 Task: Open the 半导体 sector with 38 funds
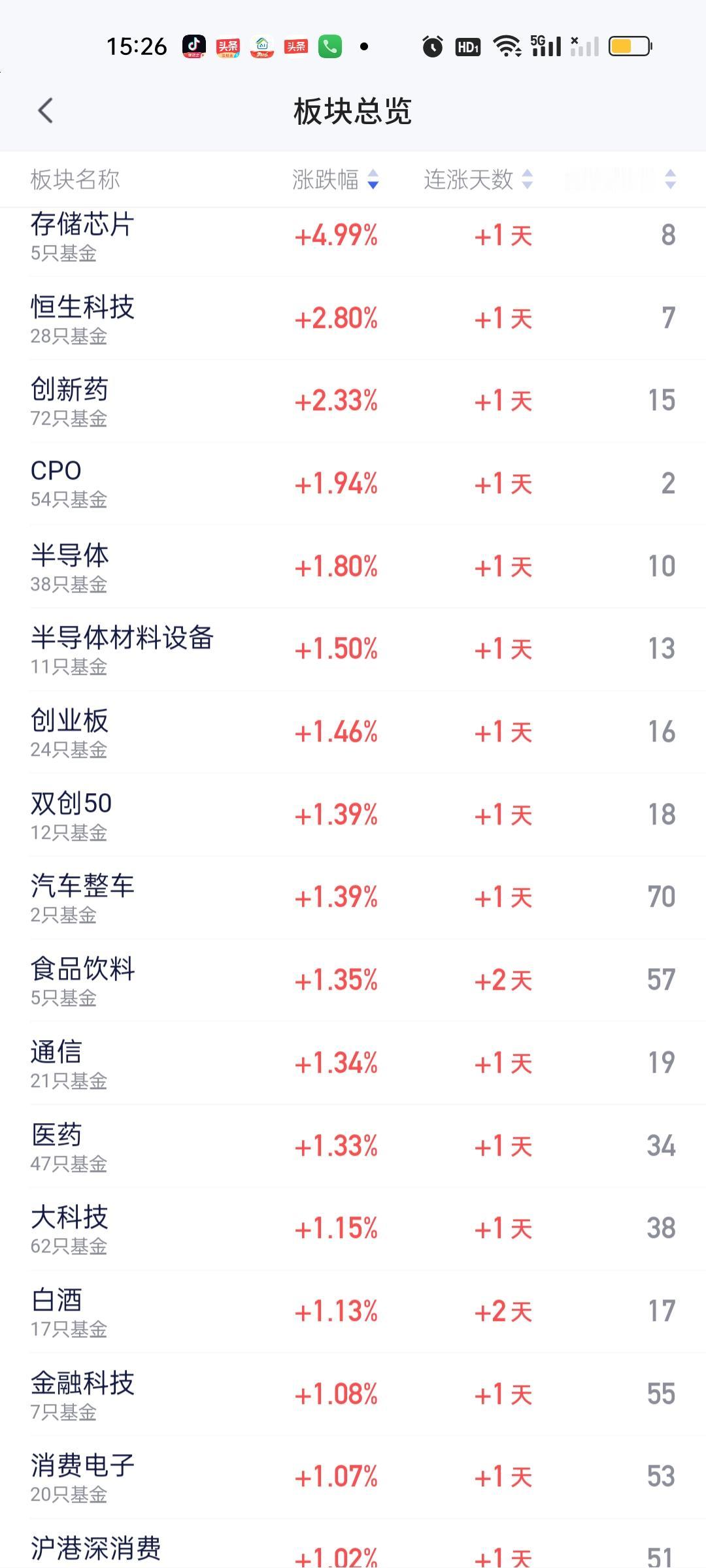353,567
